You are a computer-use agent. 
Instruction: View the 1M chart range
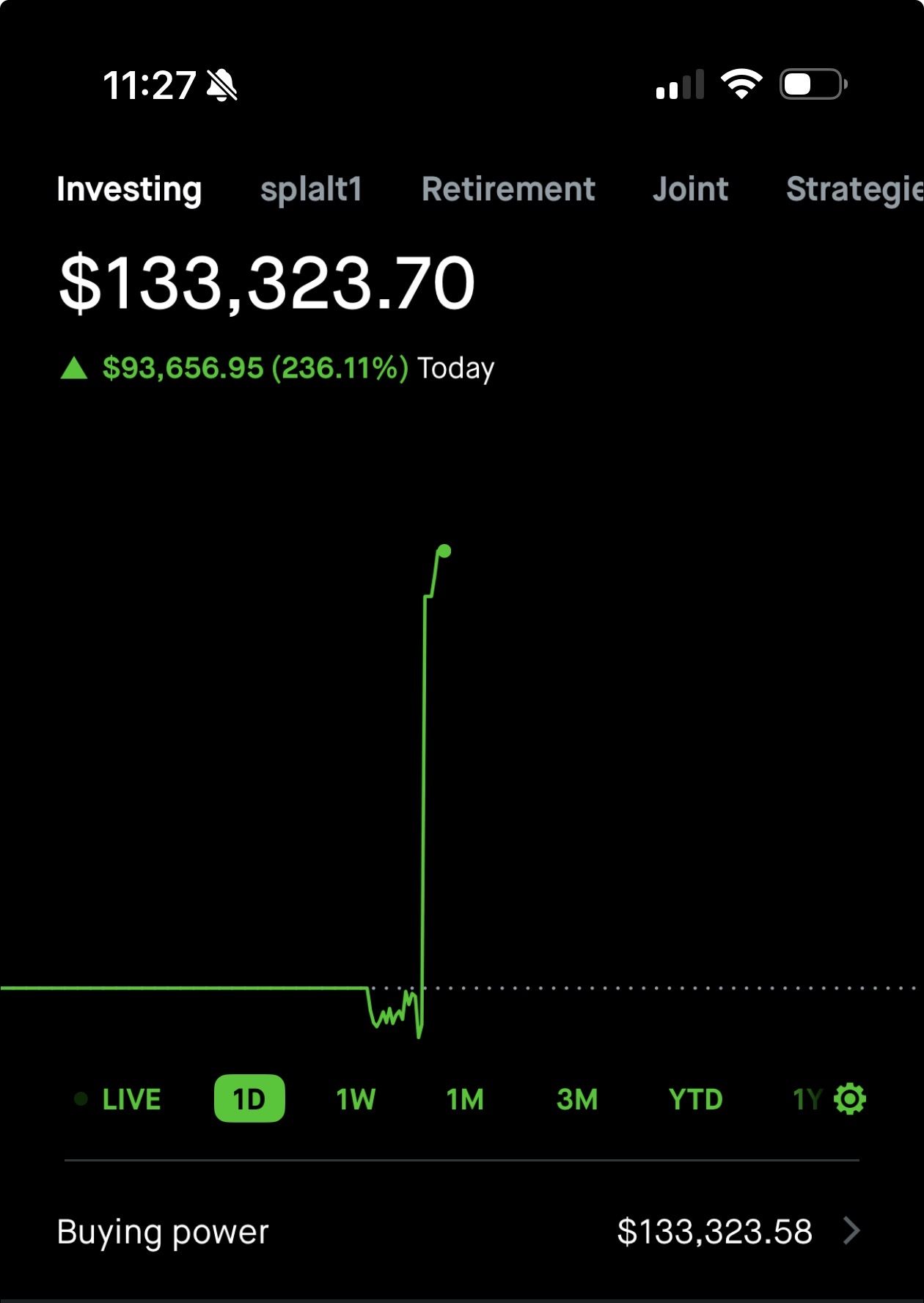click(x=465, y=1099)
